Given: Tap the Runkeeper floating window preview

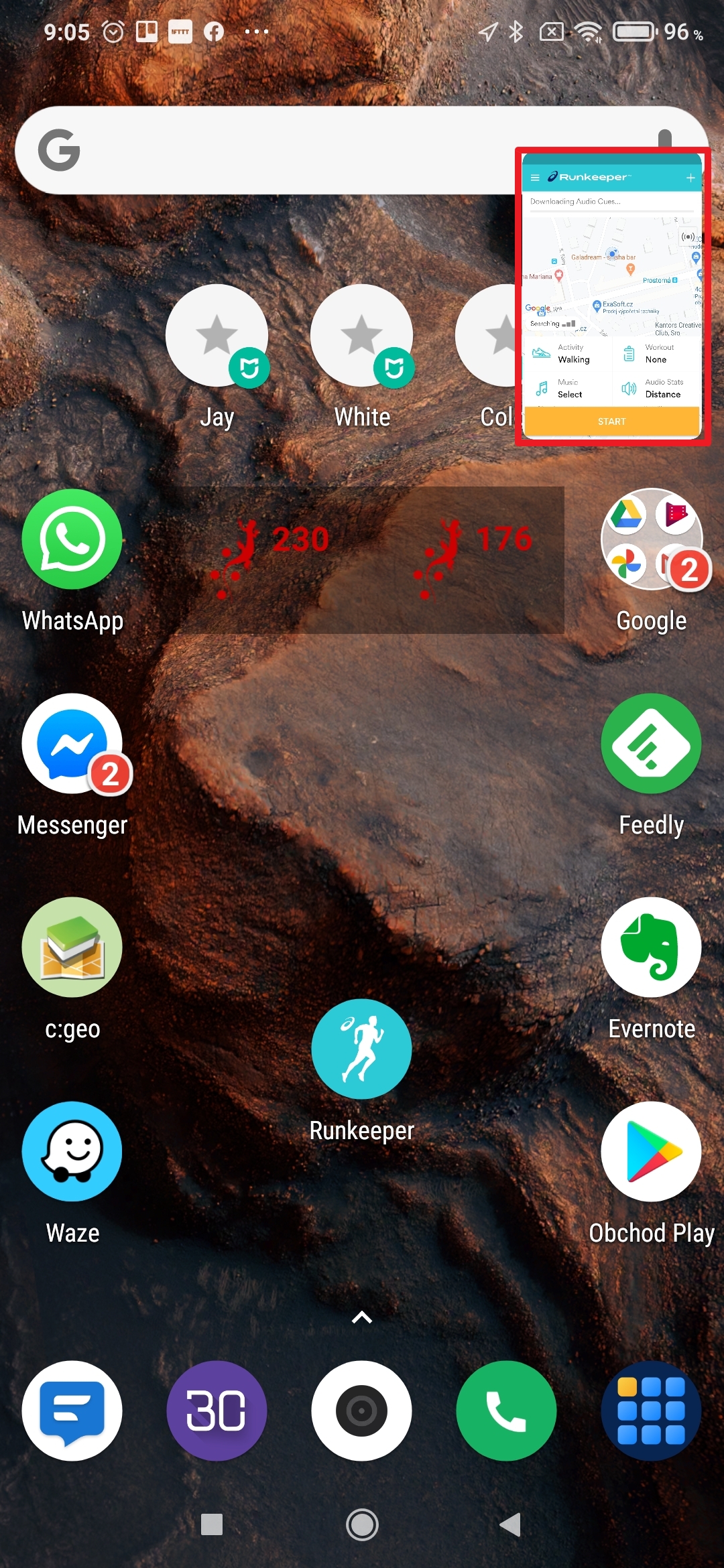Looking at the screenshot, I should point(612,296).
